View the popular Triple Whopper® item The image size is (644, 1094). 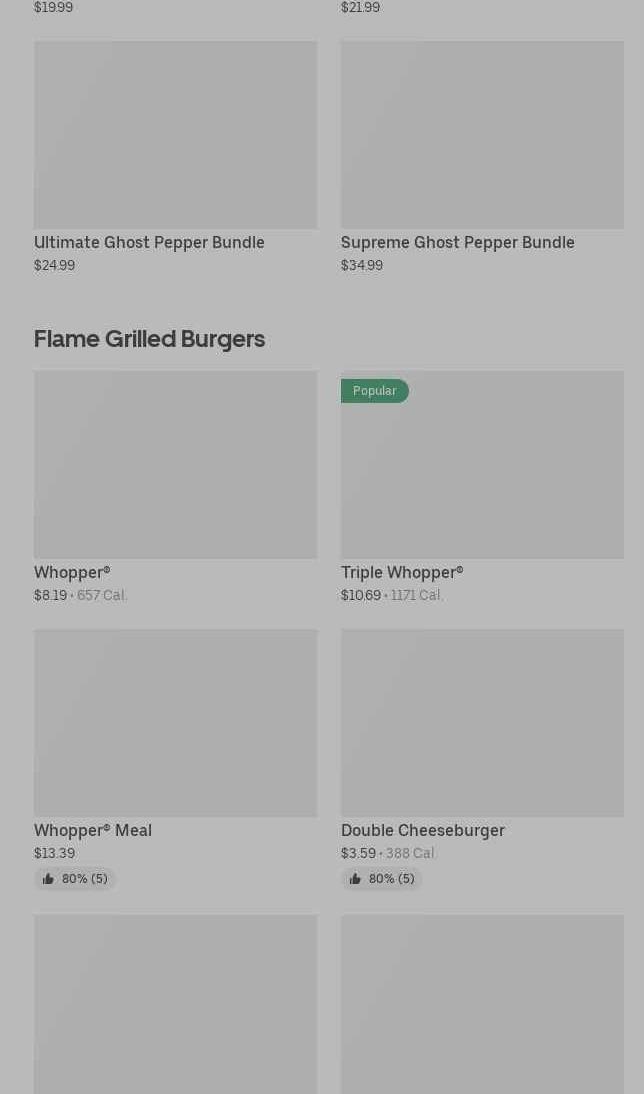pyautogui.click(x=482, y=487)
